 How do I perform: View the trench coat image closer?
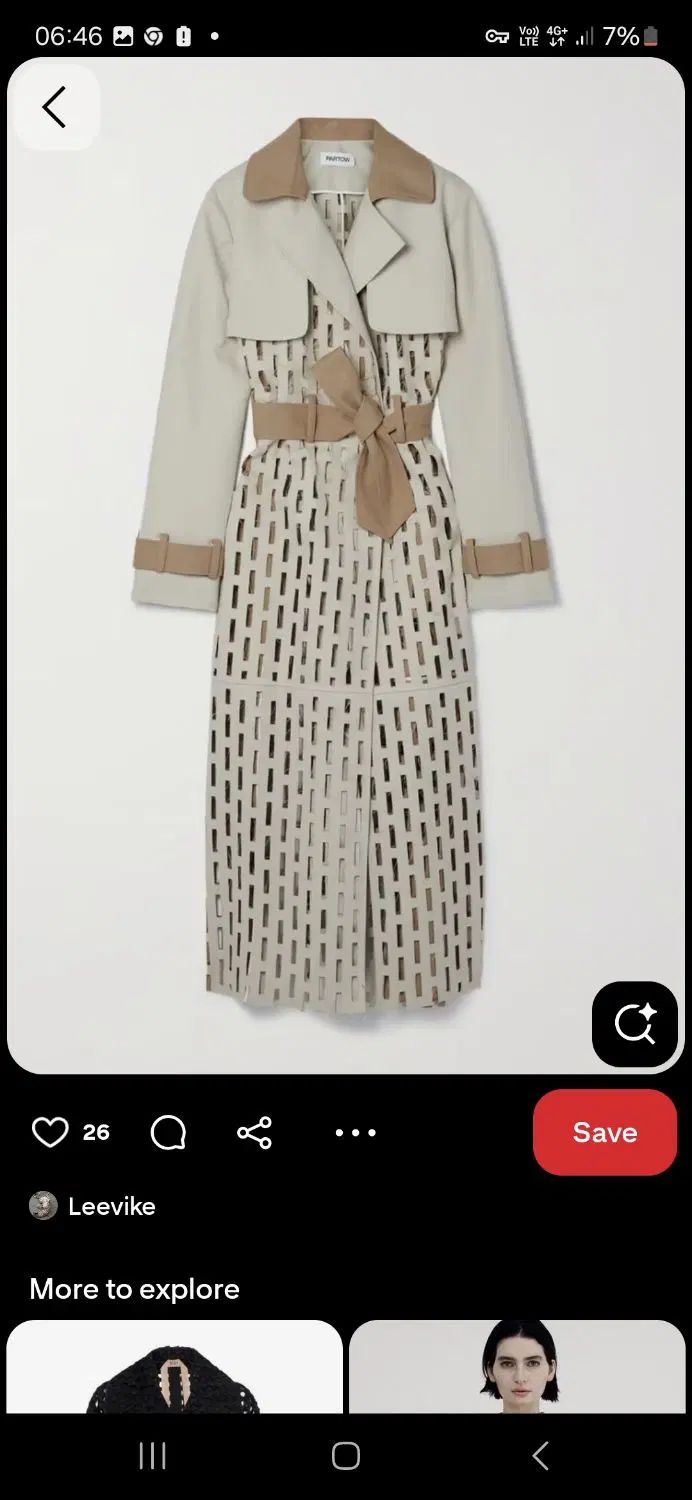pyautogui.click(x=345, y=565)
